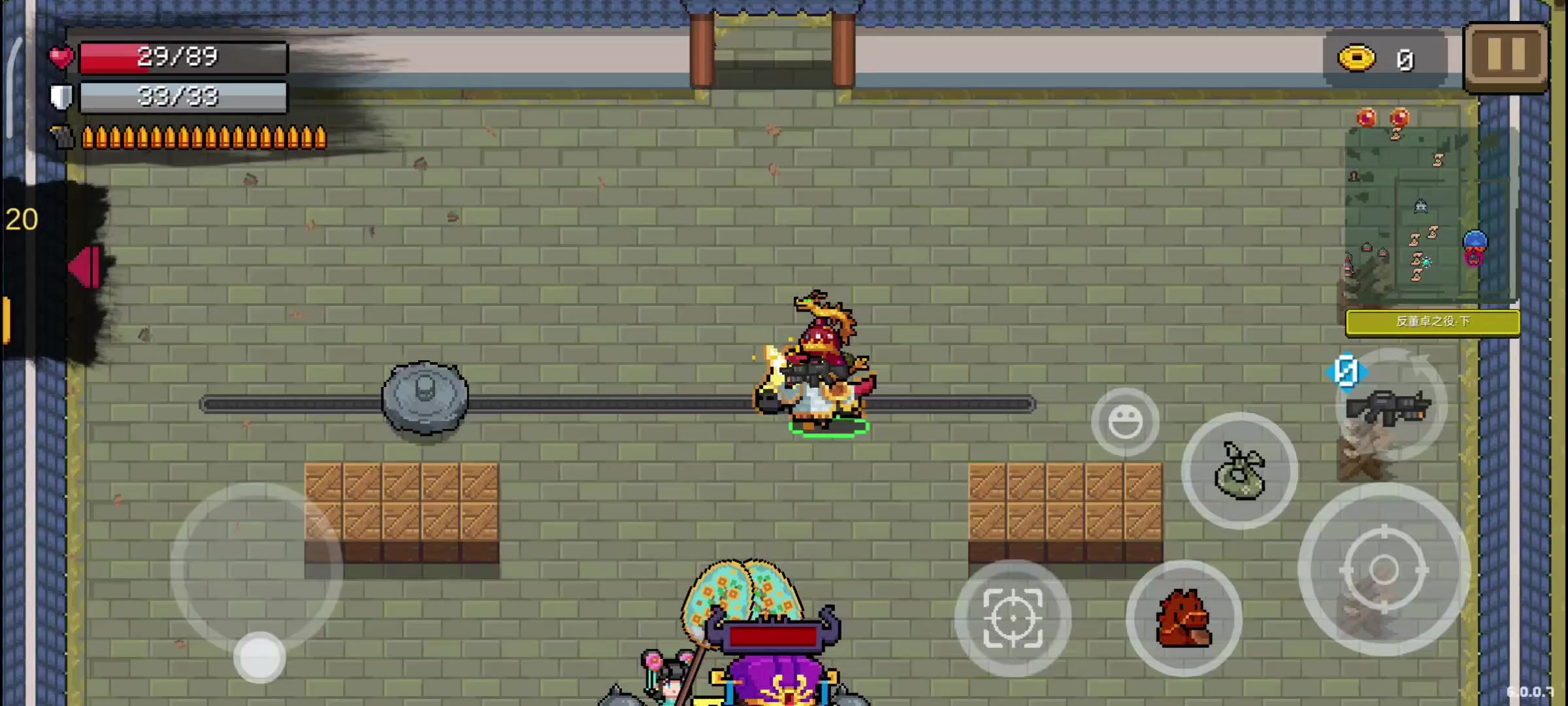The width and height of the screenshot is (1568, 706).
Task: Pause the game
Action: coord(1506,56)
